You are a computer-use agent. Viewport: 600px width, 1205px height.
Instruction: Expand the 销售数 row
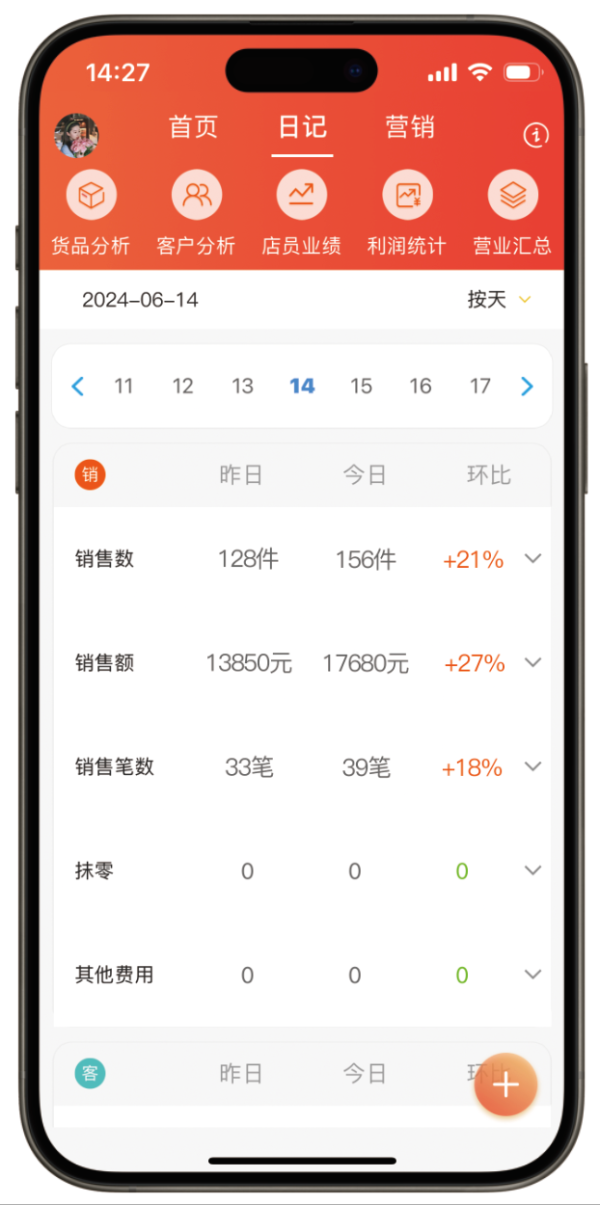click(x=533, y=559)
